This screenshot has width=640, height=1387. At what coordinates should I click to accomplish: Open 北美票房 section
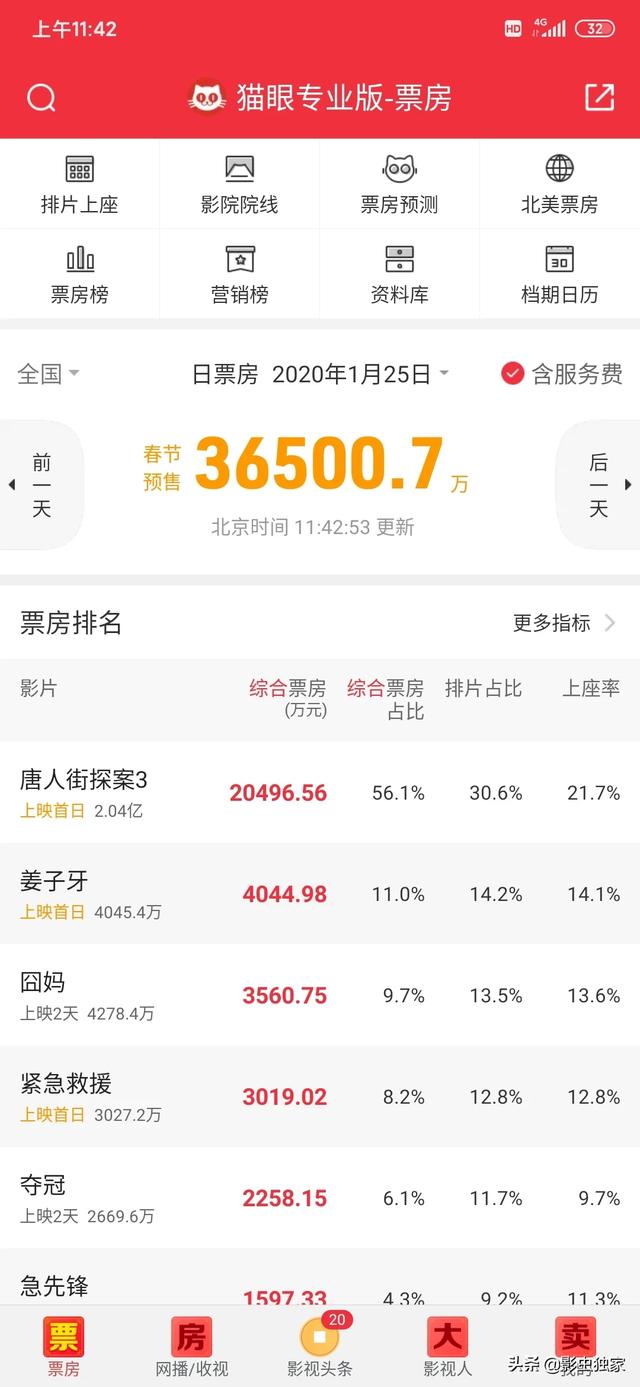pos(560,185)
